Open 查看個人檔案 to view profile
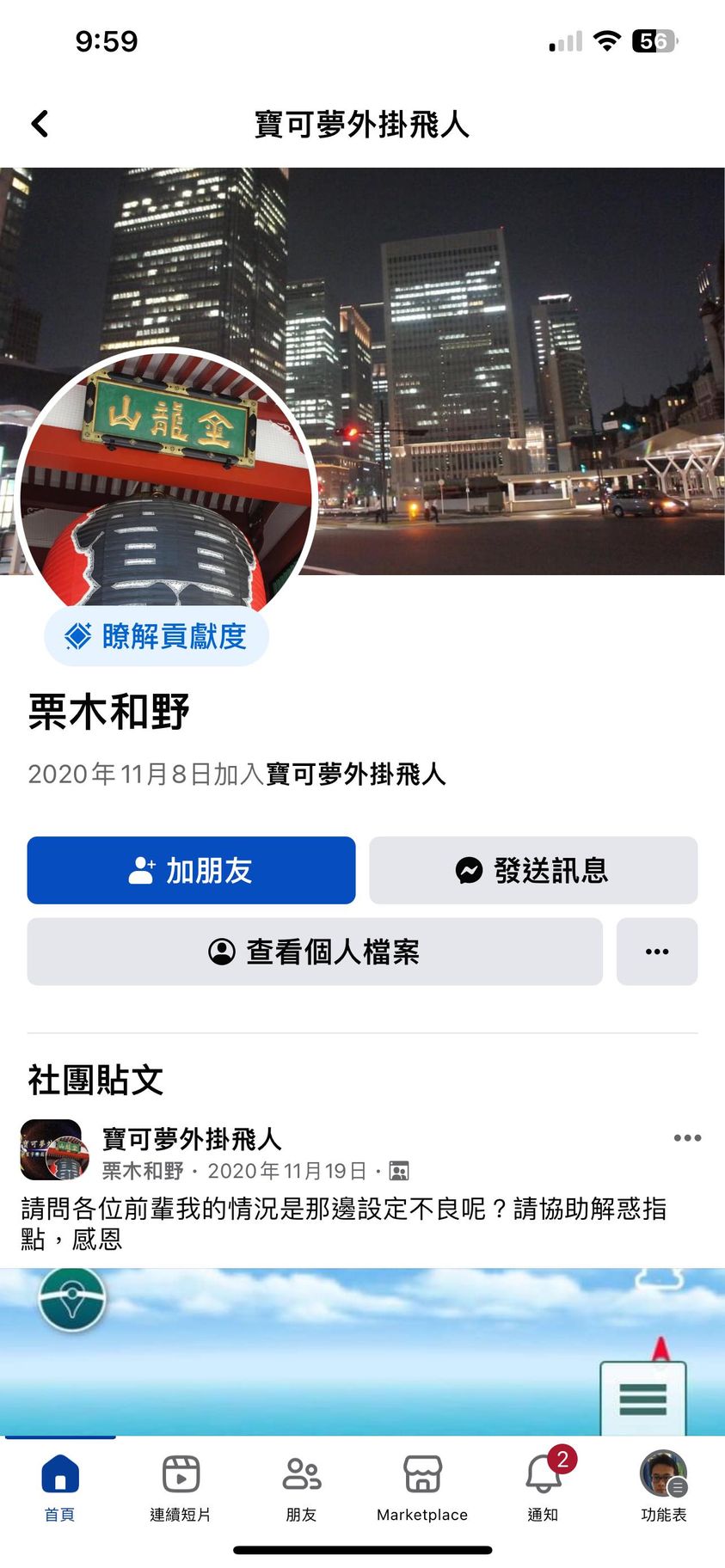 coord(315,952)
